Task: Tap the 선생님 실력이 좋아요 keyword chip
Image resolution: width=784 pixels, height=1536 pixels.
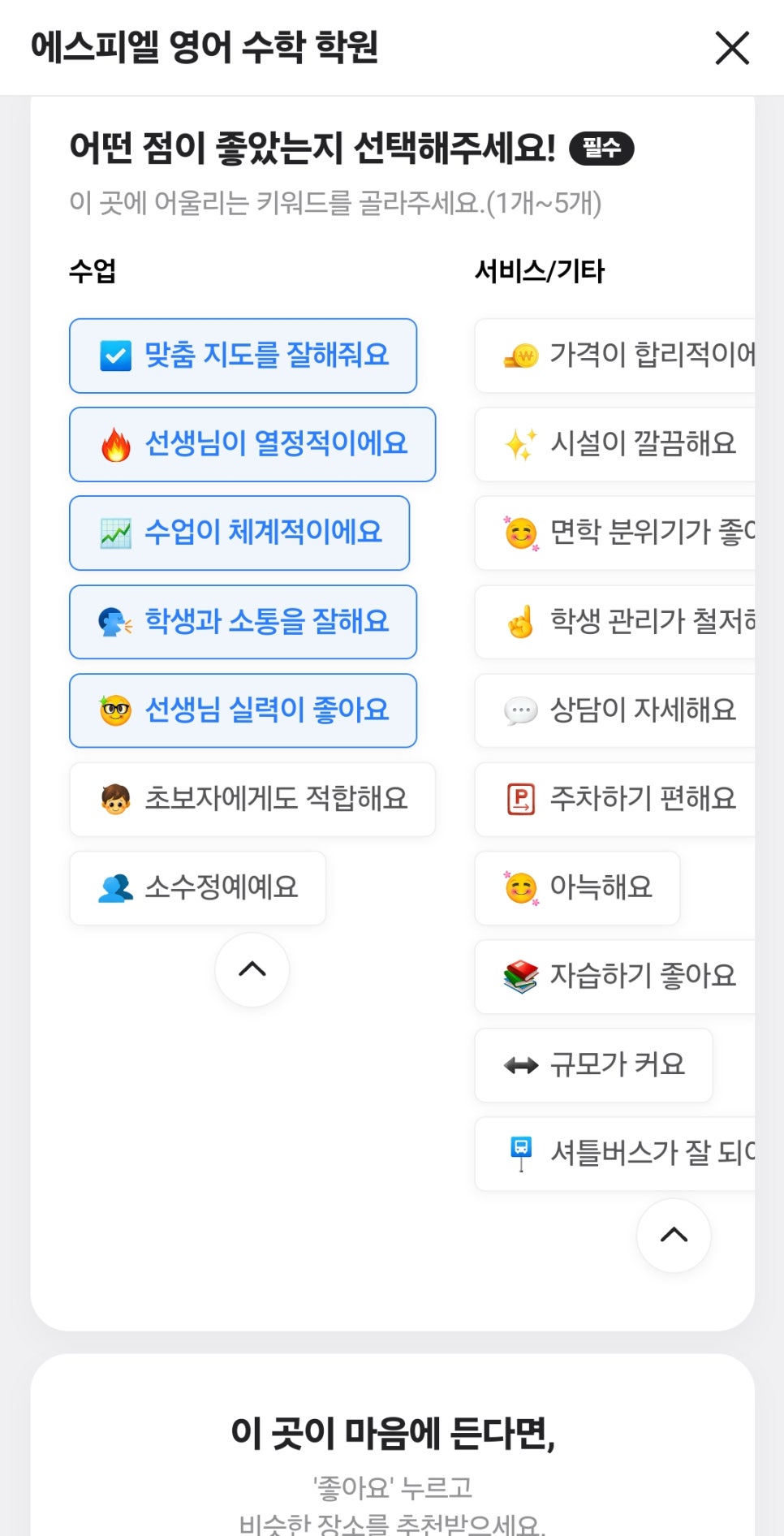Action: coord(243,710)
